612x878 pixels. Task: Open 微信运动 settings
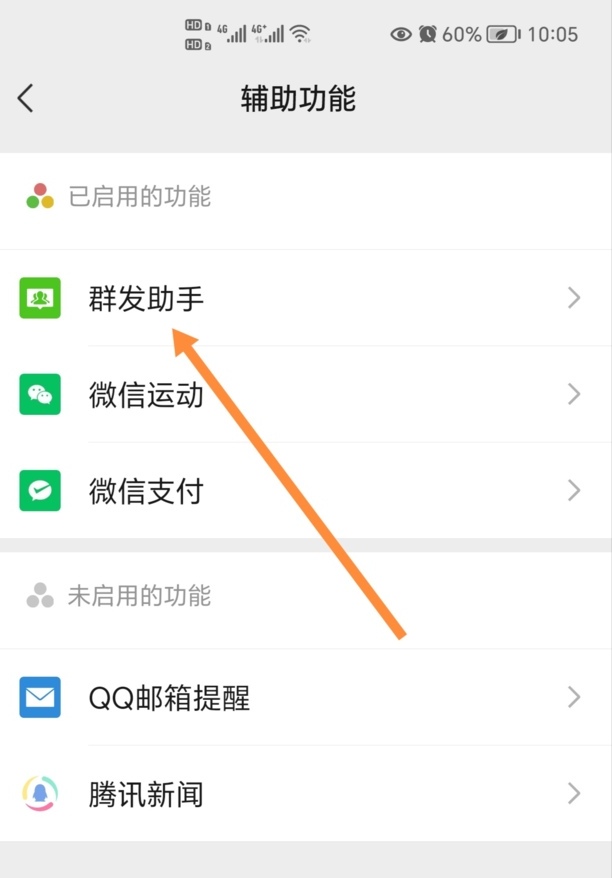[x=300, y=394]
